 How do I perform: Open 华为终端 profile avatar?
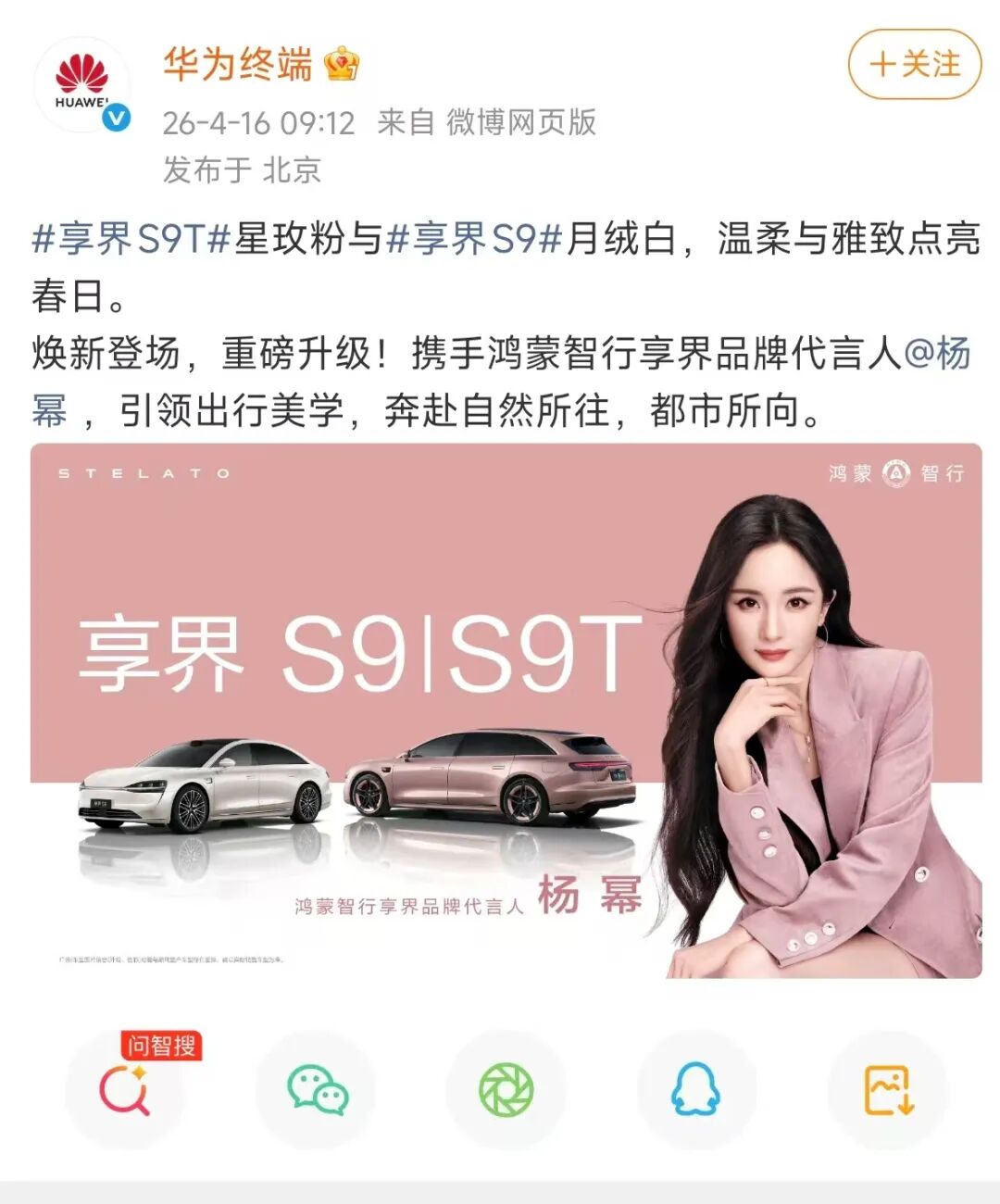[x=81, y=85]
